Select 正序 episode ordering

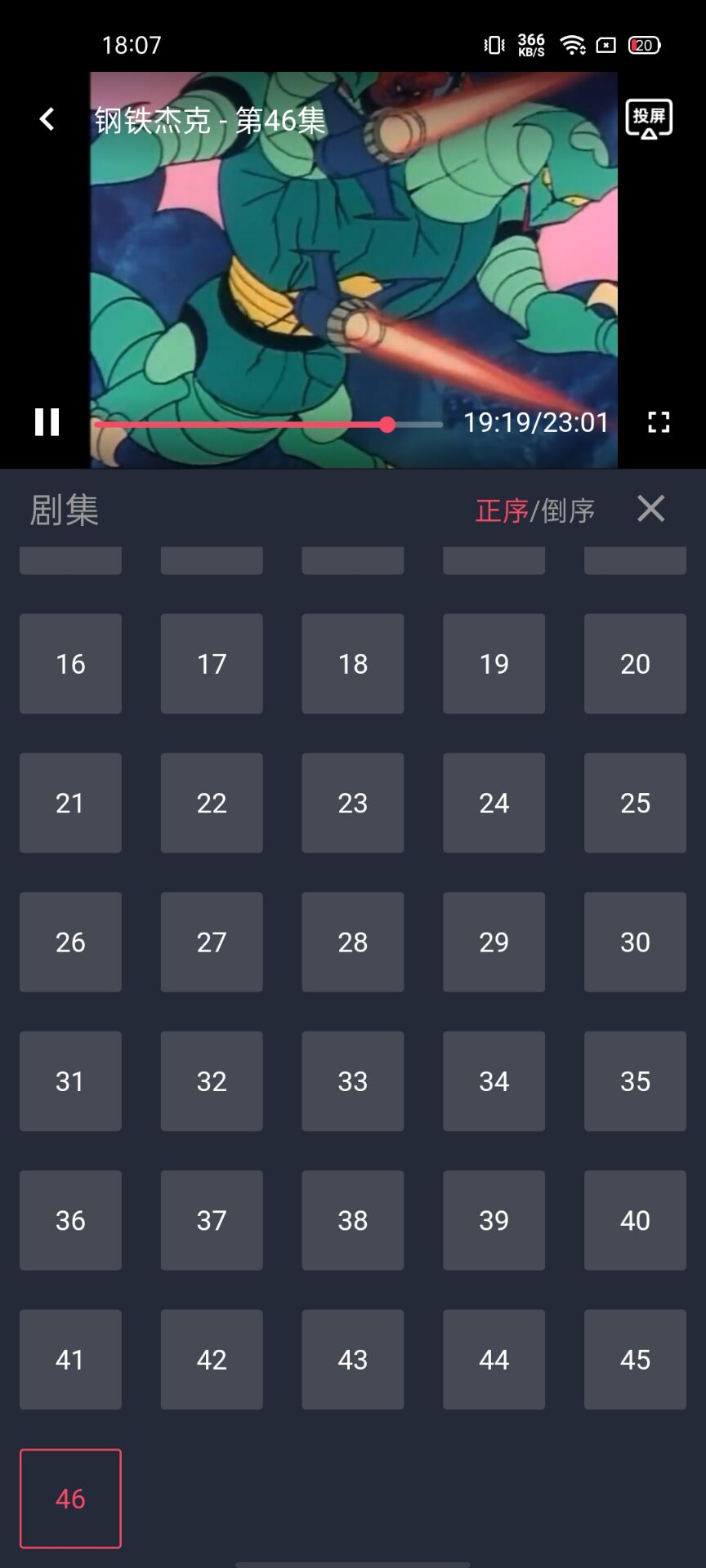click(502, 510)
